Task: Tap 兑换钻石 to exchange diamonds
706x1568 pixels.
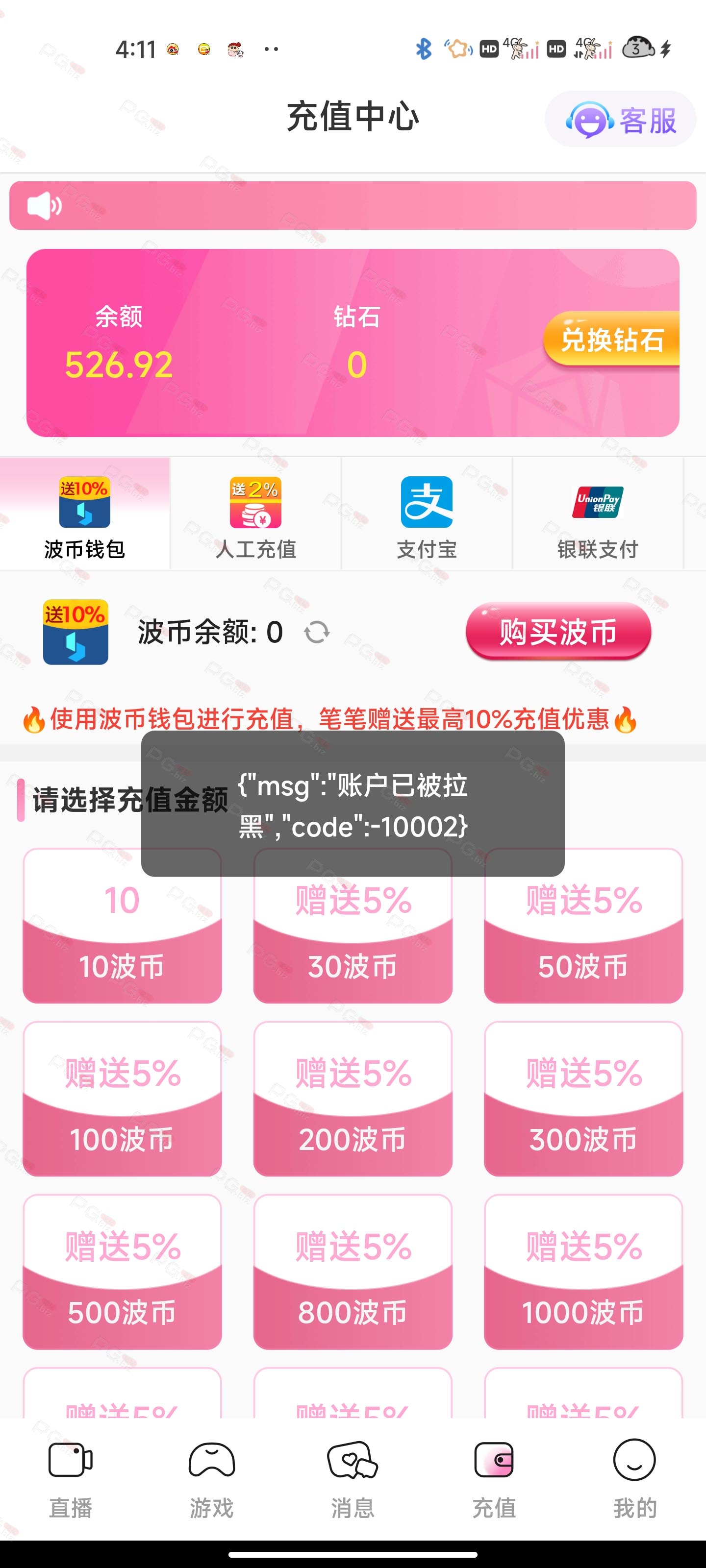Action: click(611, 340)
